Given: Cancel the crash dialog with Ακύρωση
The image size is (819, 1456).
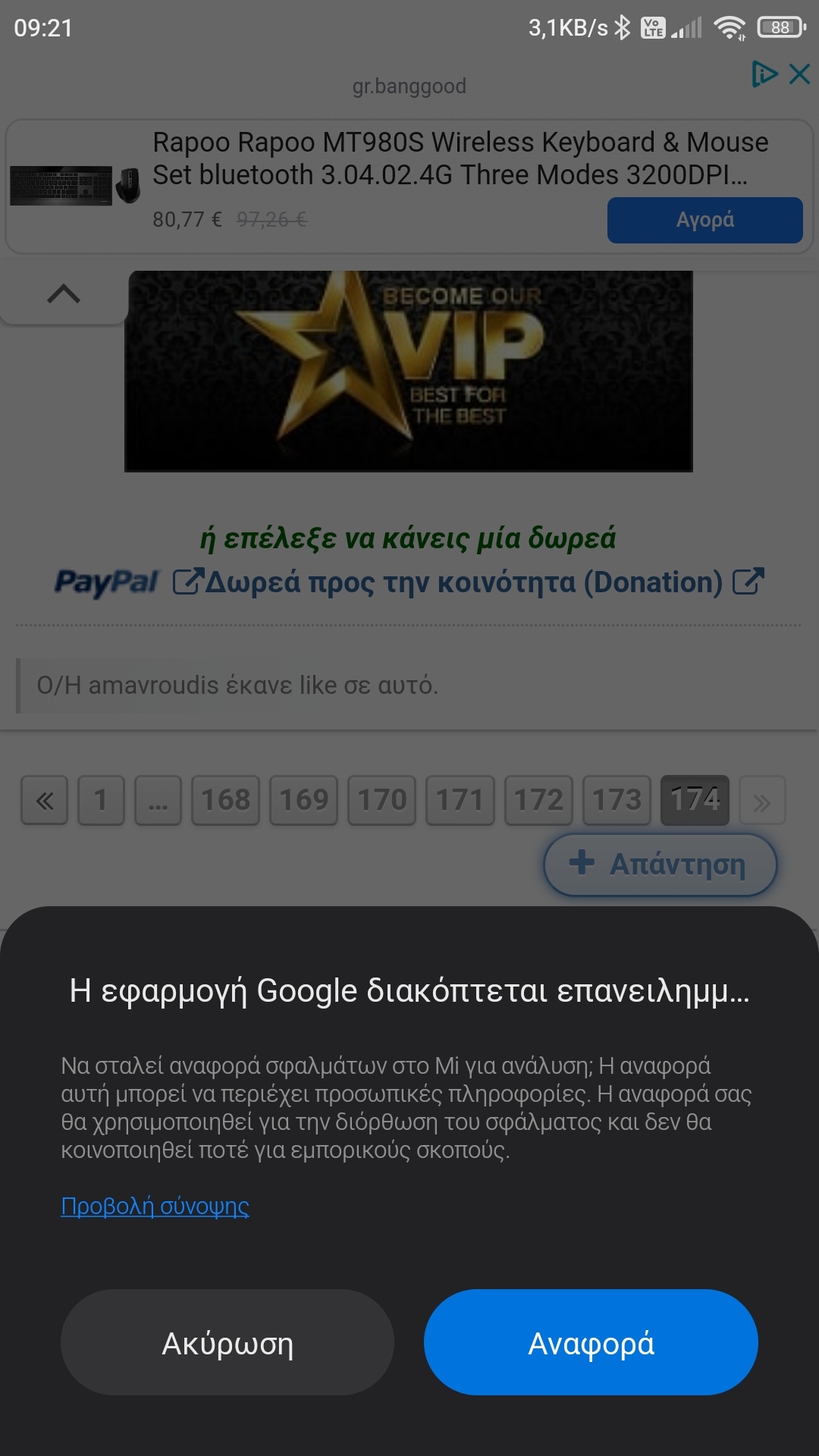Looking at the screenshot, I should pyautogui.click(x=227, y=1342).
